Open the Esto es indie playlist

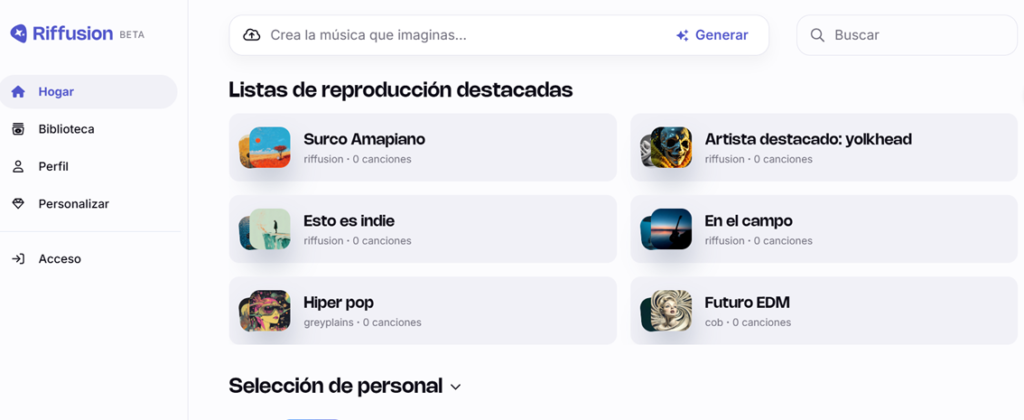tap(422, 229)
